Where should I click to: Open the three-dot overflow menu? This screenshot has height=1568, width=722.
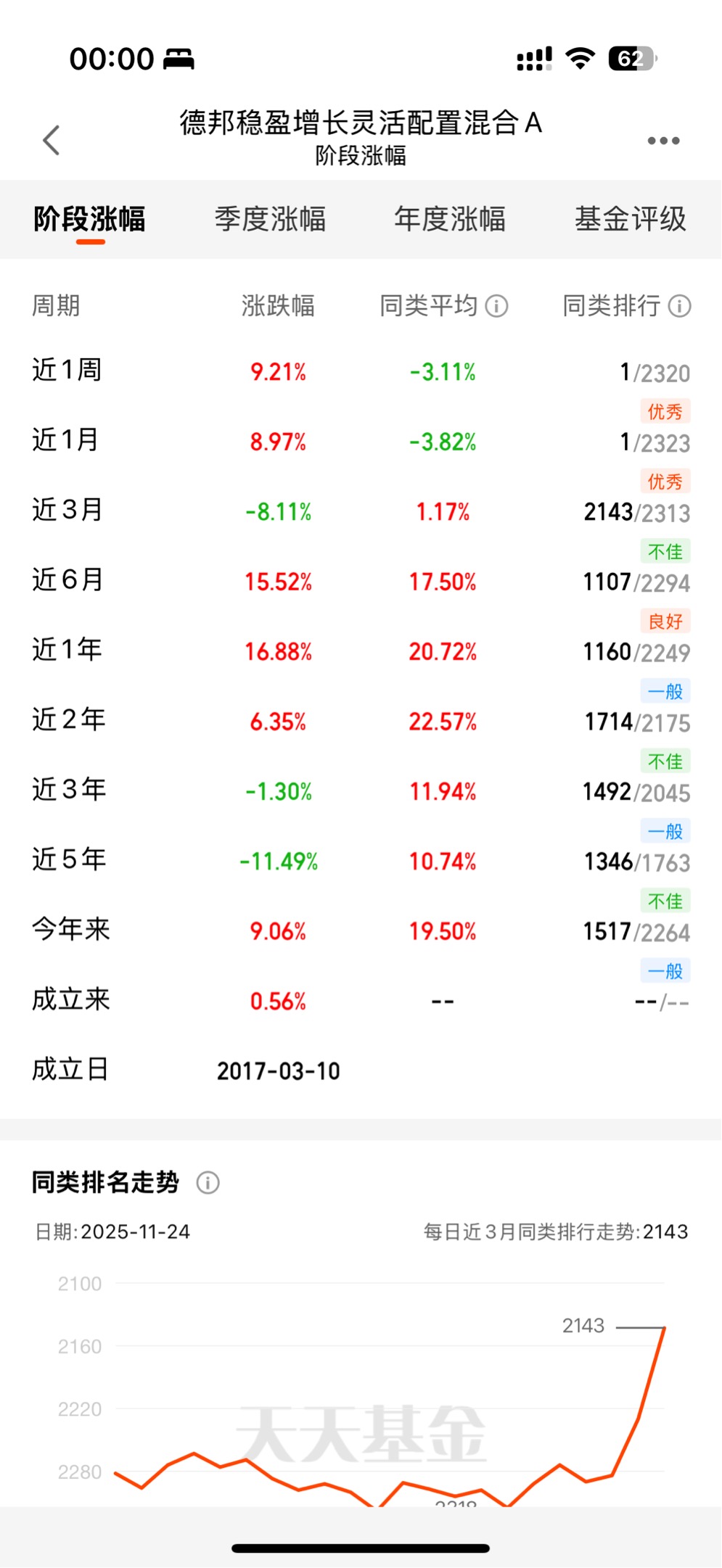point(663,141)
